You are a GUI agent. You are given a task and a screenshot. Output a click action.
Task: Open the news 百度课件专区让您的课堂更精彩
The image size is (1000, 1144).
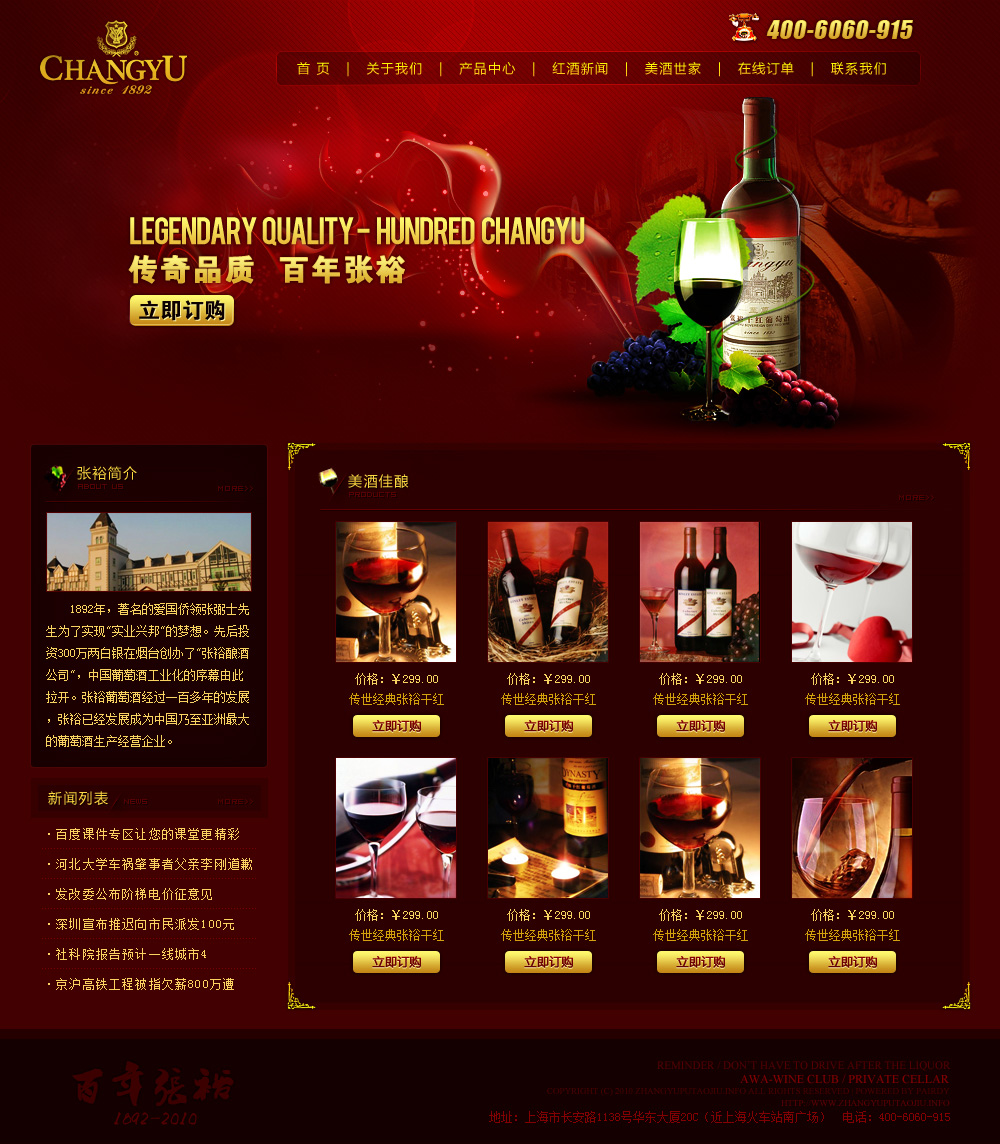tap(147, 834)
